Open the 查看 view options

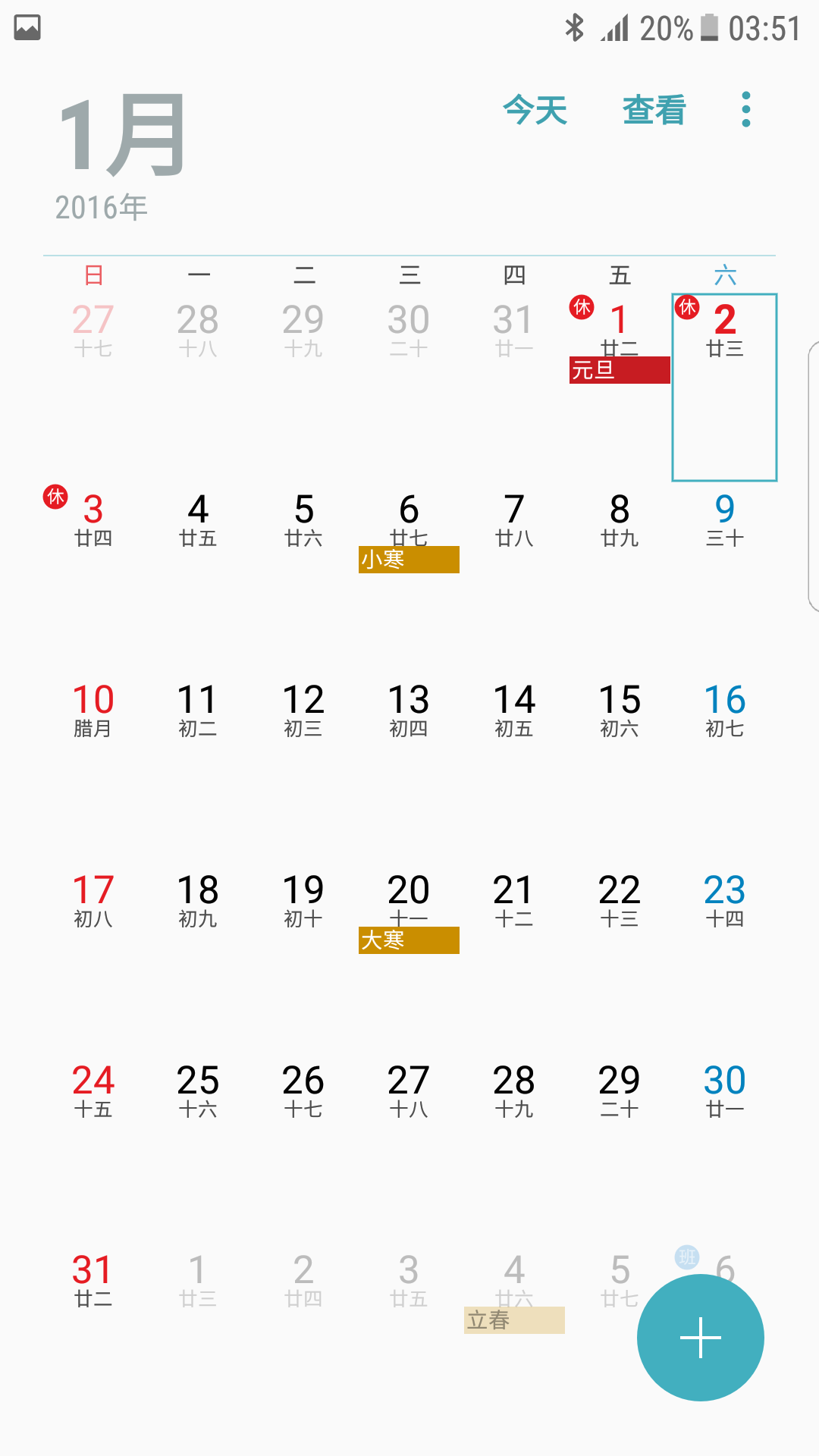pos(654,110)
